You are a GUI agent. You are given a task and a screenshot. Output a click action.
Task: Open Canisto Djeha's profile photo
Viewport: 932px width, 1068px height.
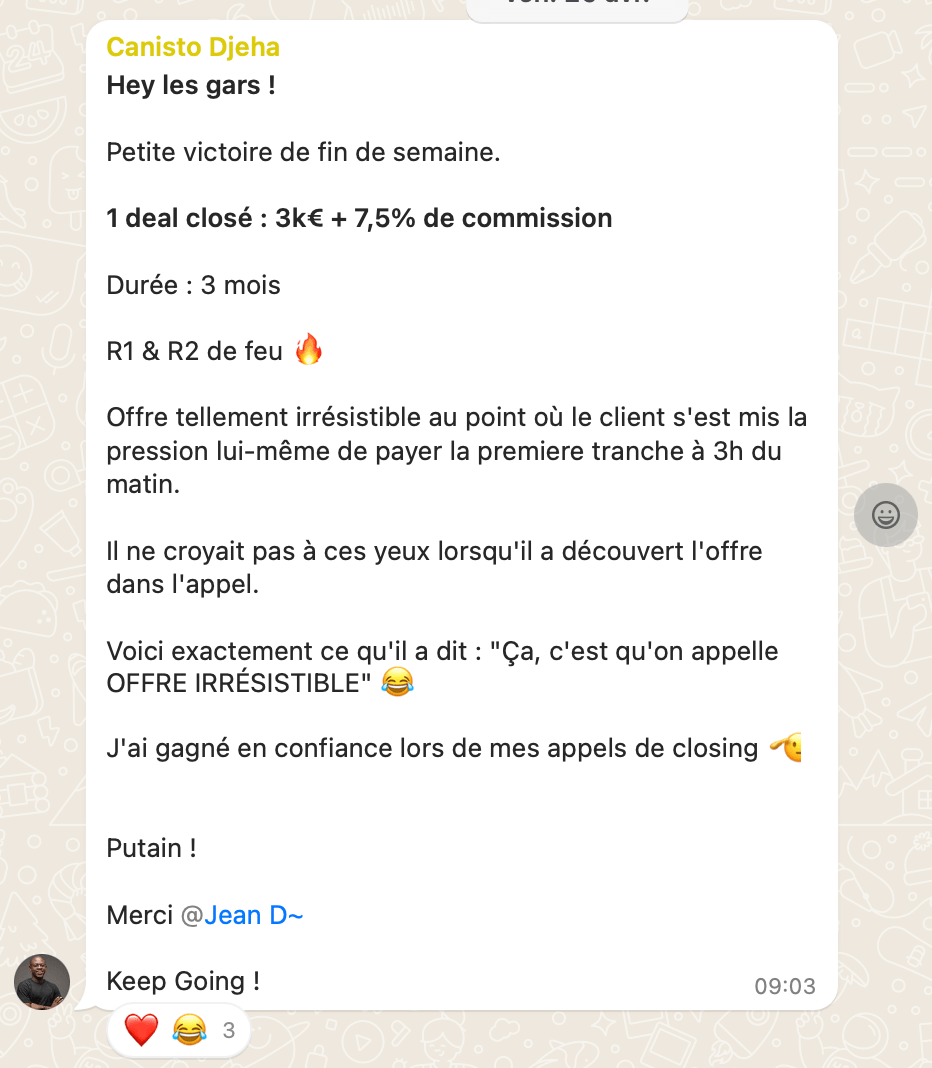pos(42,981)
